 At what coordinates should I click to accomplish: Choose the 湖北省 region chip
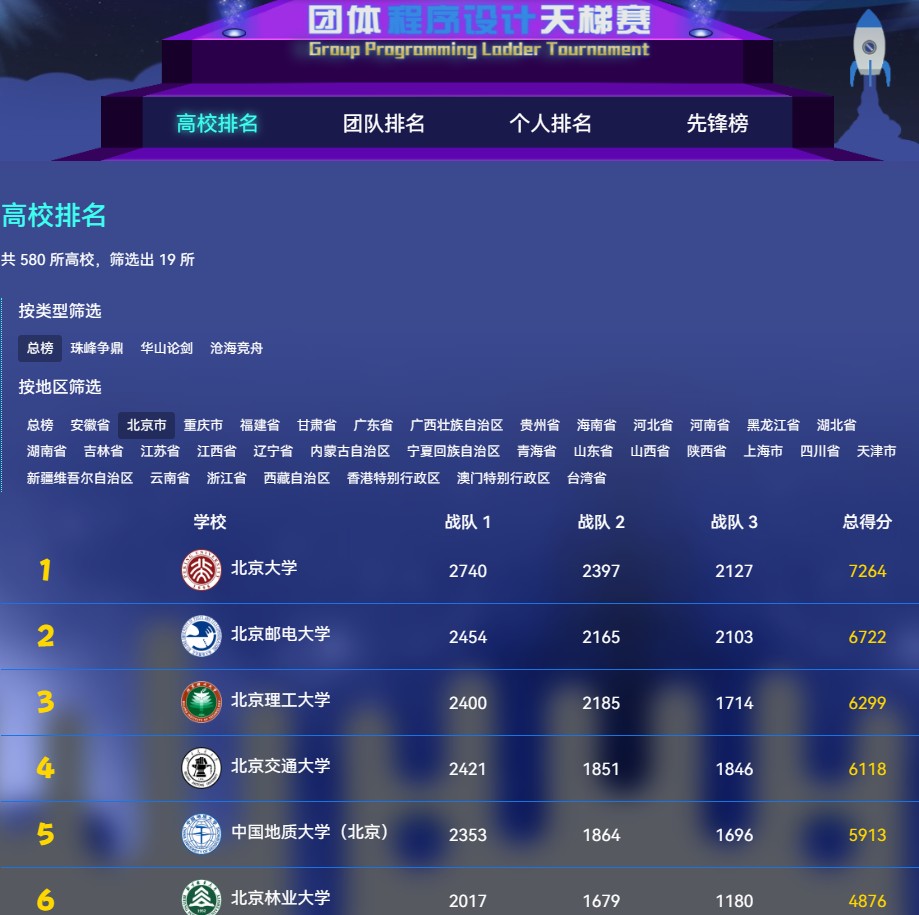836,425
